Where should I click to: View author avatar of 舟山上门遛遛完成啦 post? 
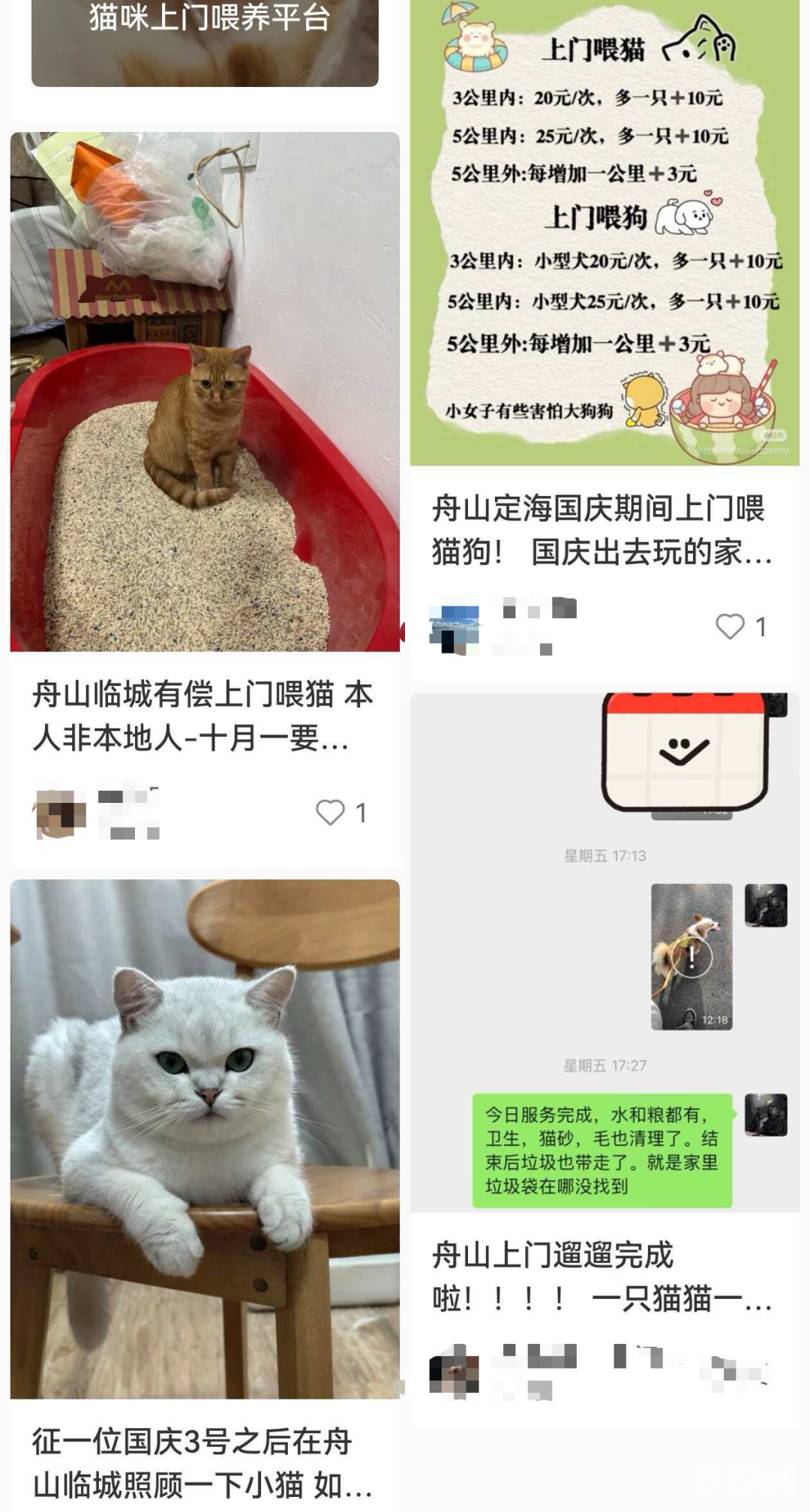tap(454, 1373)
